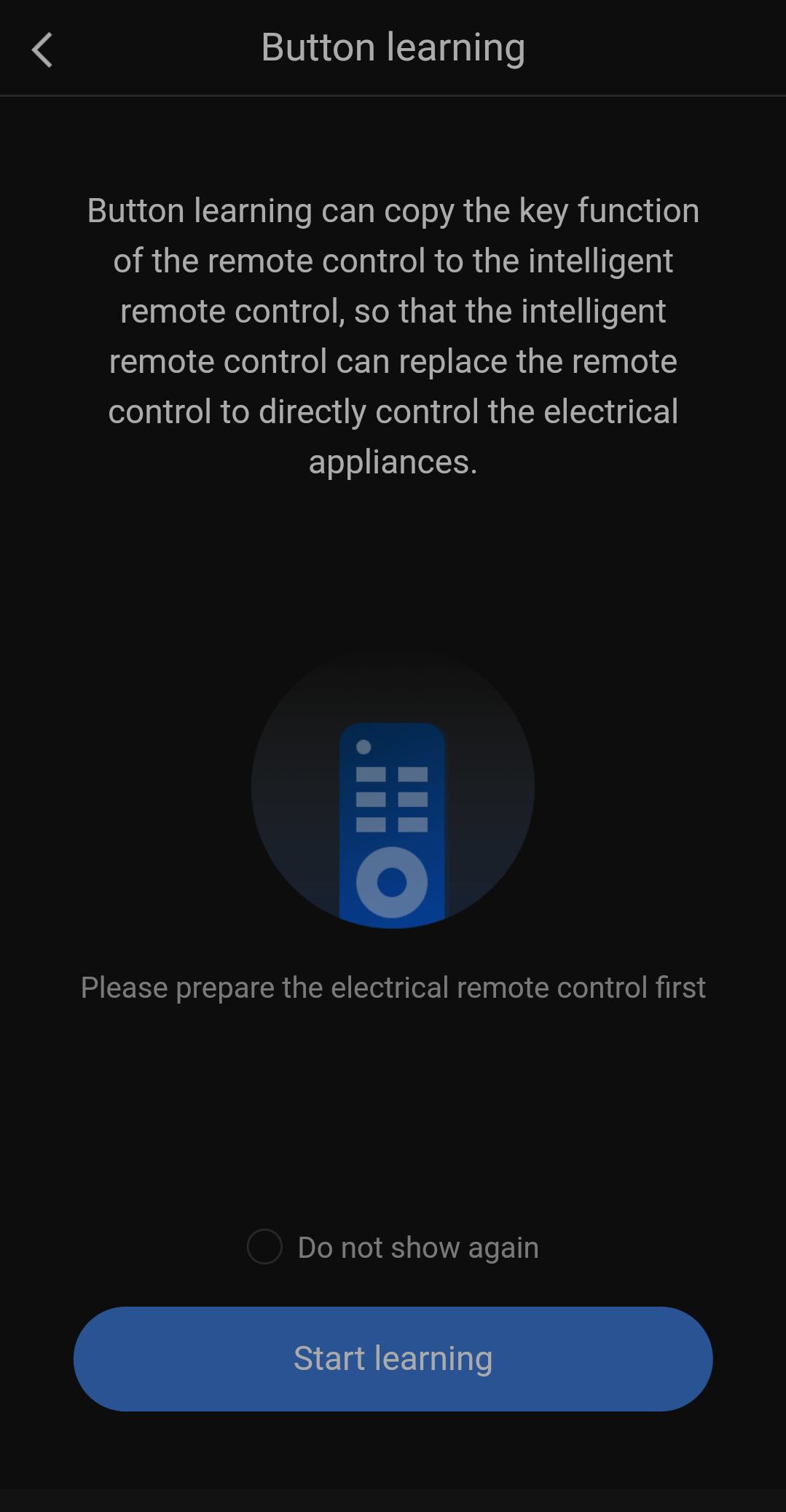This screenshot has height=1512, width=786.
Task: Go back from Button learning
Action: pos(43,50)
